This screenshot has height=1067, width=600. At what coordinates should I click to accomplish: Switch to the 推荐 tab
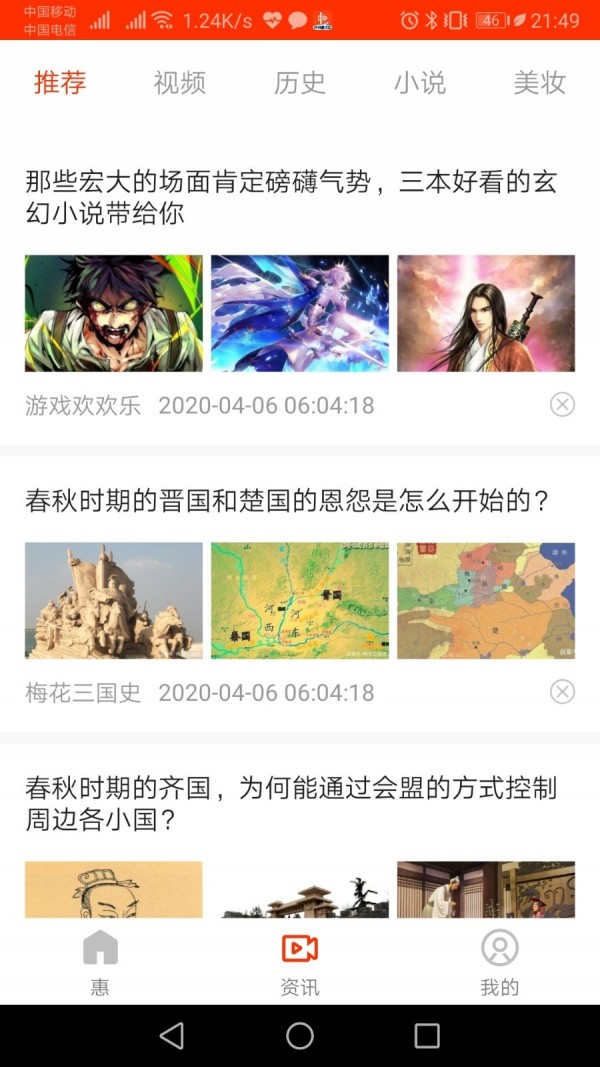pos(60,83)
